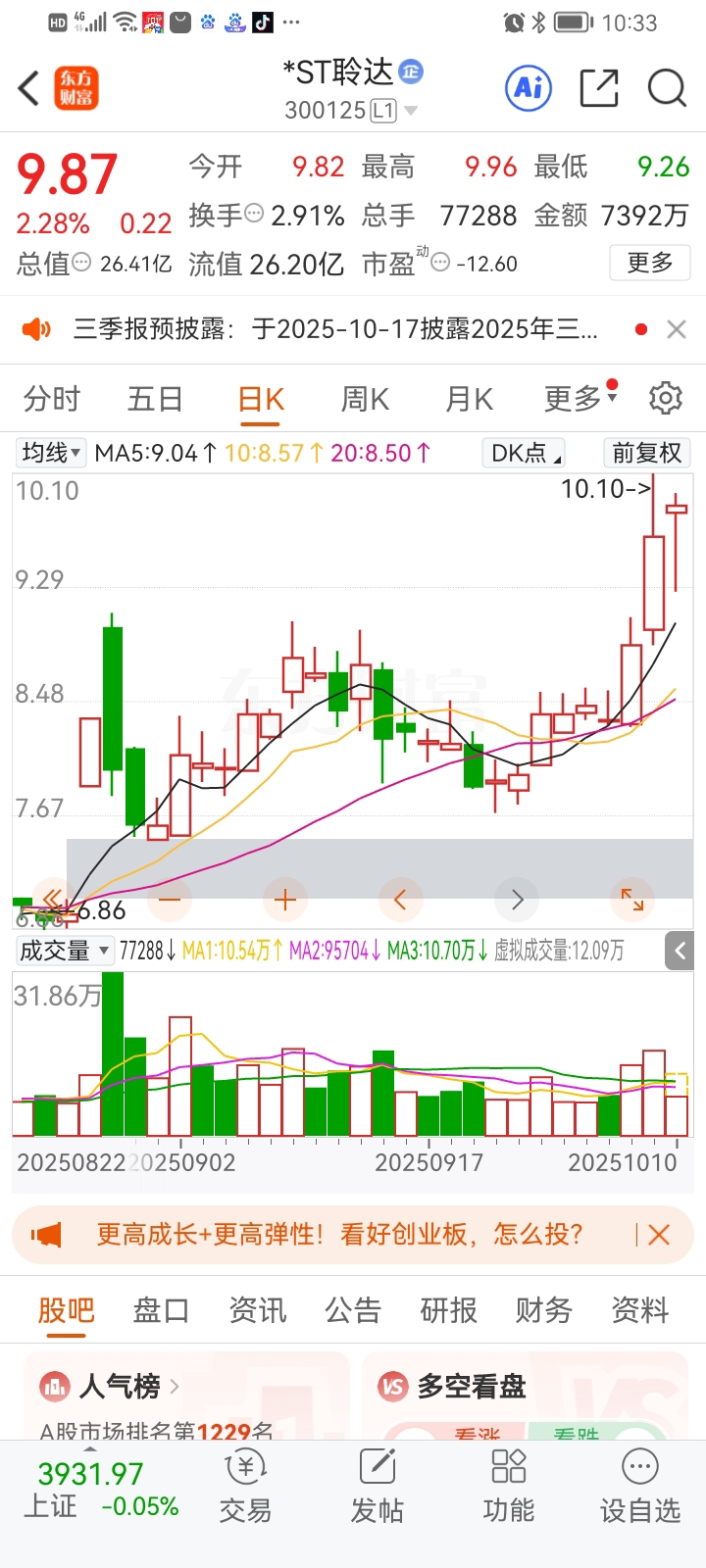Open stock search magnifier
This screenshot has width=706, height=1568.
pyautogui.click(x=667, y=88)
